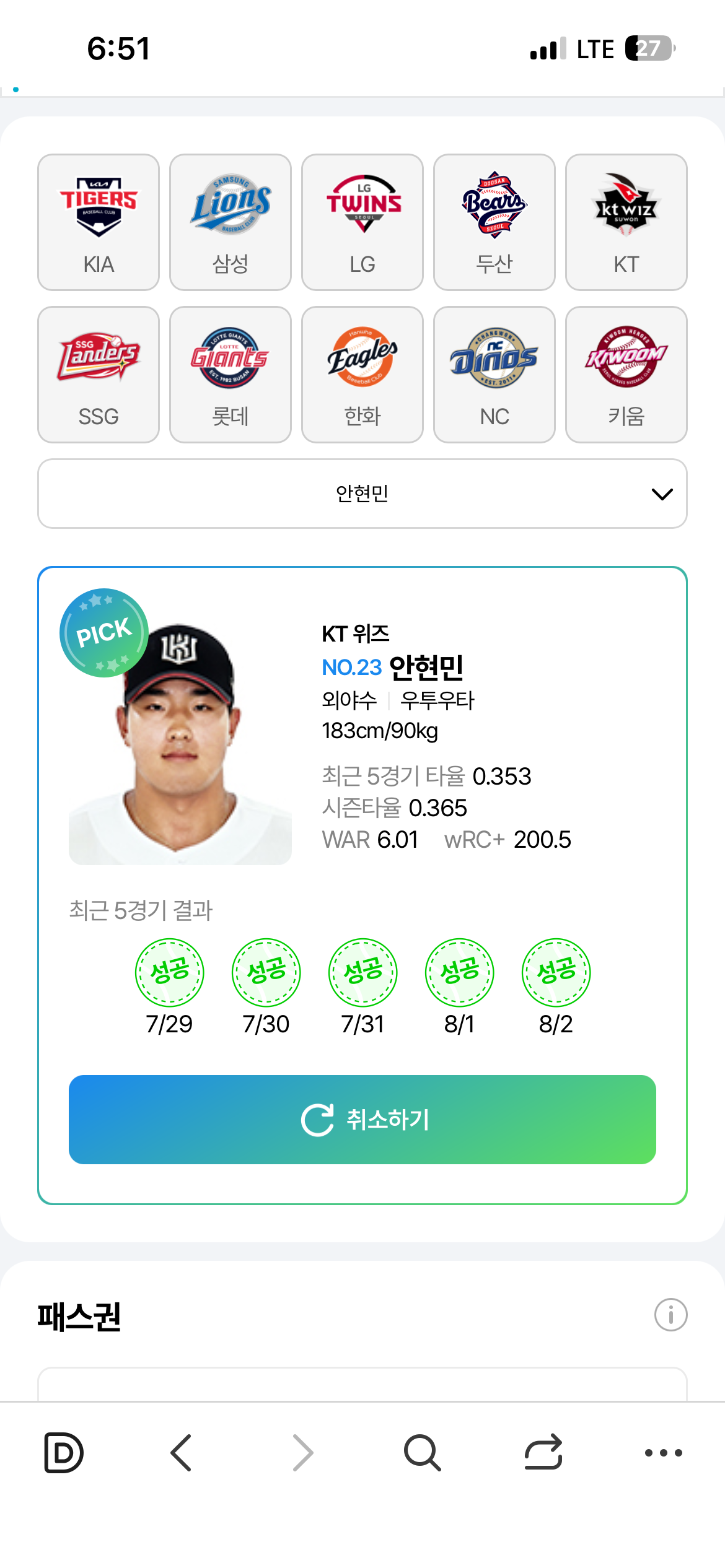Choose the NC Dinos team
This screenshot has width=725, height=1568.
[x=494, y=375]
